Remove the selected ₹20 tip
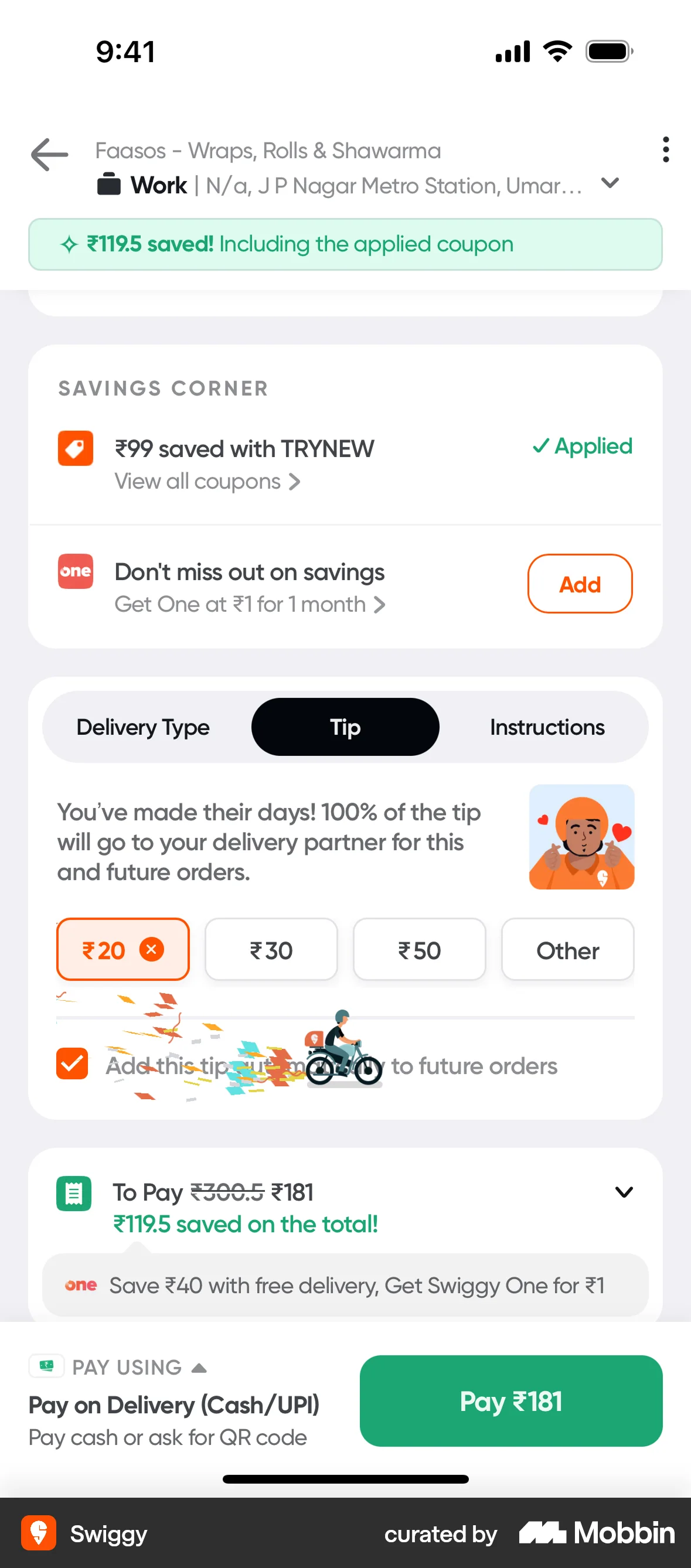 151,949
